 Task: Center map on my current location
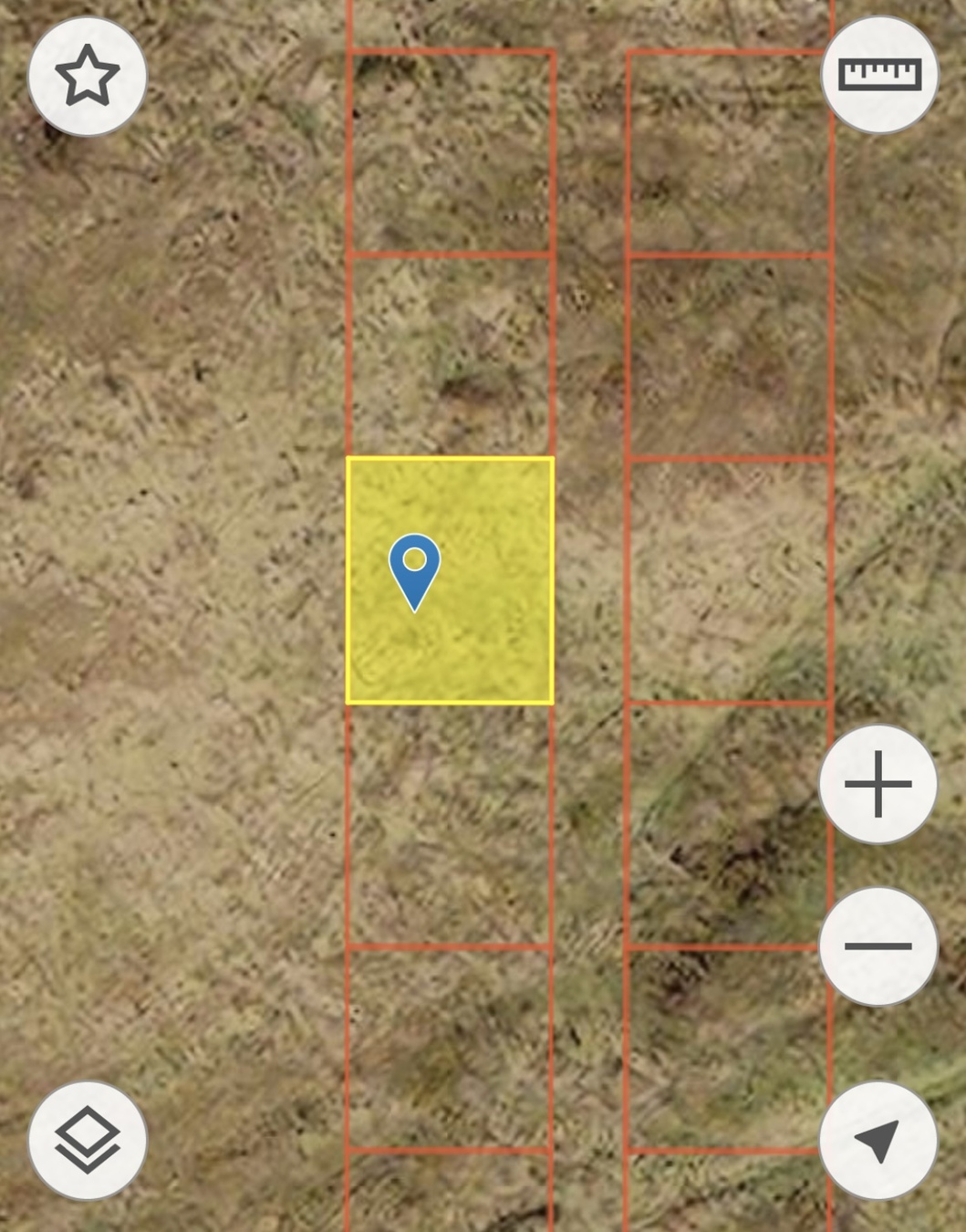coord(878,1140)
